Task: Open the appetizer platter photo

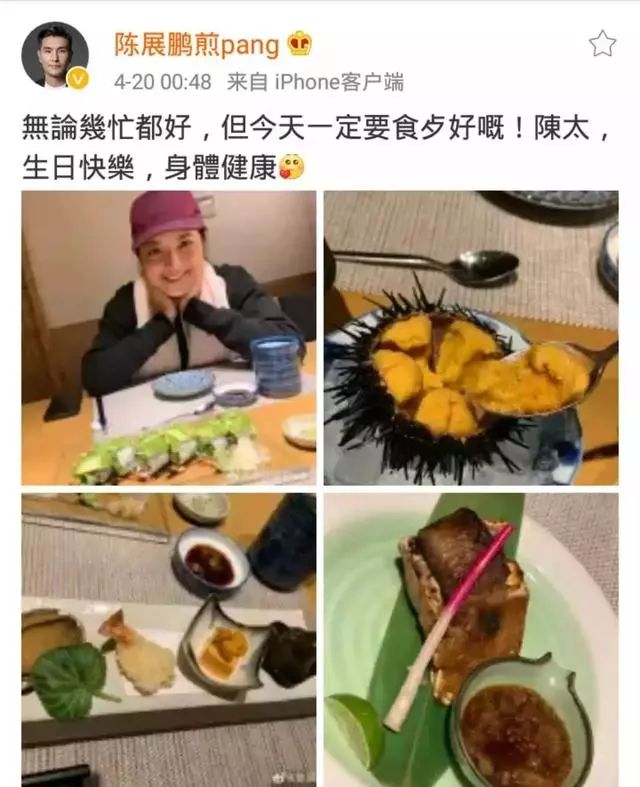Action: pyautogui.click(x=169, y=640)
